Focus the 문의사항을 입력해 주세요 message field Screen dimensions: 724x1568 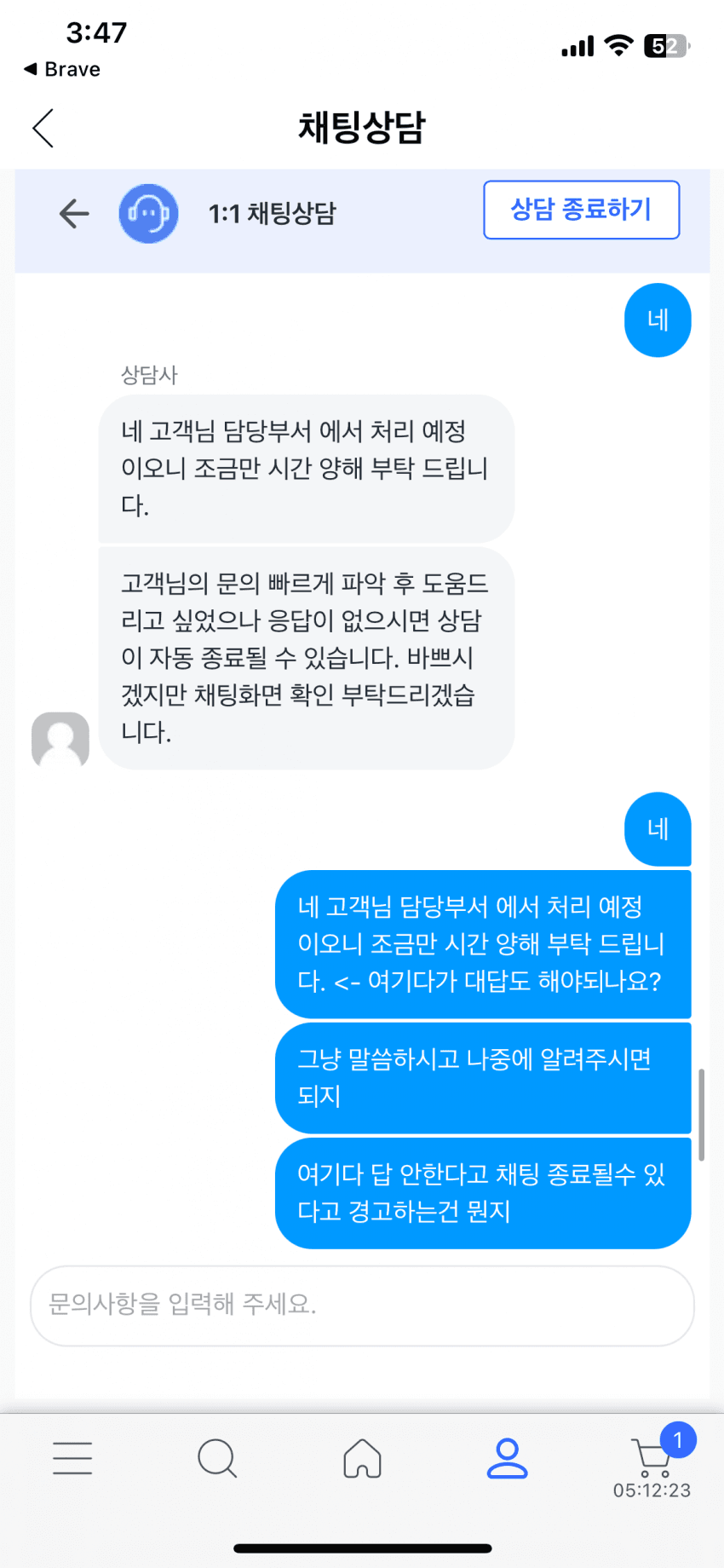[362, 1305]
